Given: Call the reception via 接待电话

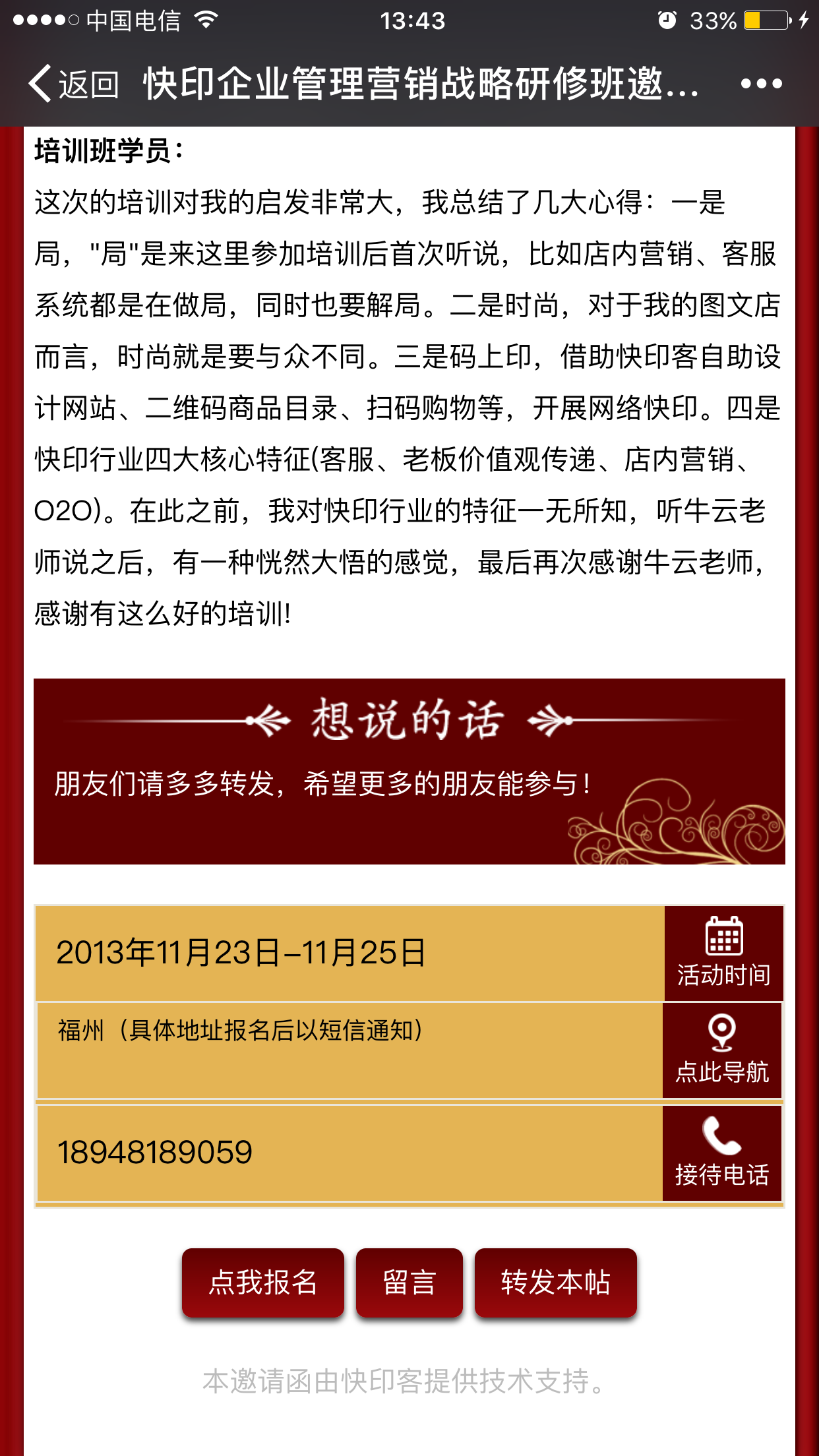Looking at the screenshot, I should click(722, 1153).
